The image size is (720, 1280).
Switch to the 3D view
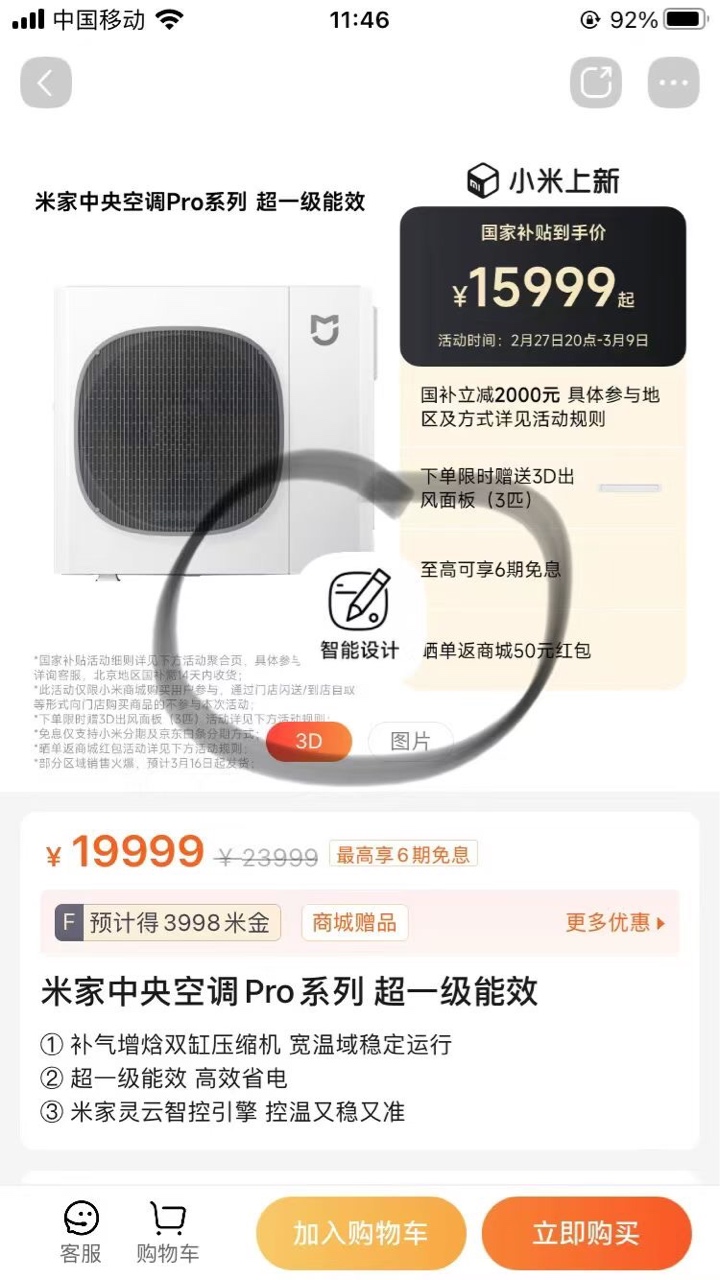coord(309,742)
